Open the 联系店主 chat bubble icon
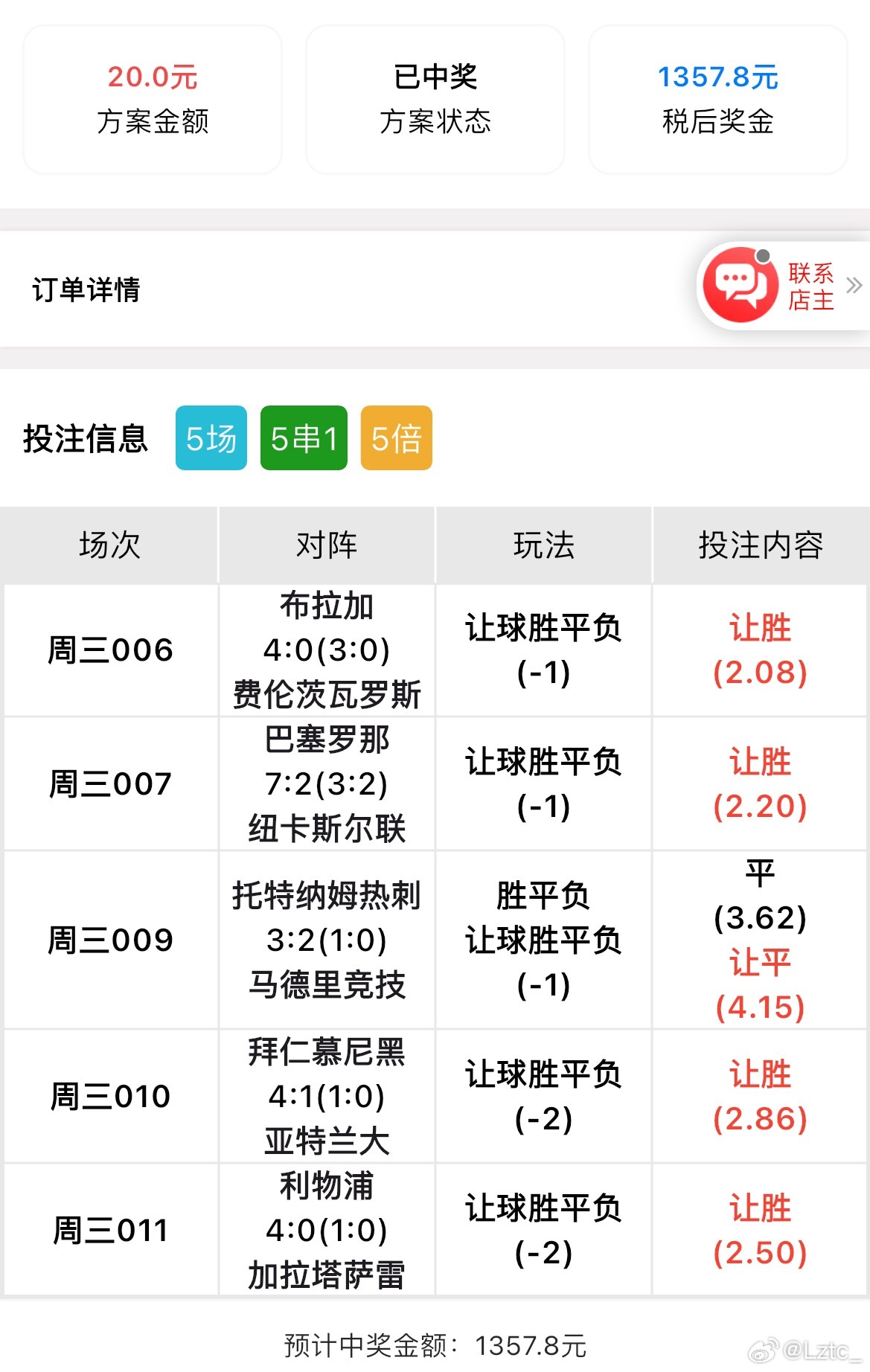The width and height of the screenshot is (870, 1372). [x=742, y=285]
